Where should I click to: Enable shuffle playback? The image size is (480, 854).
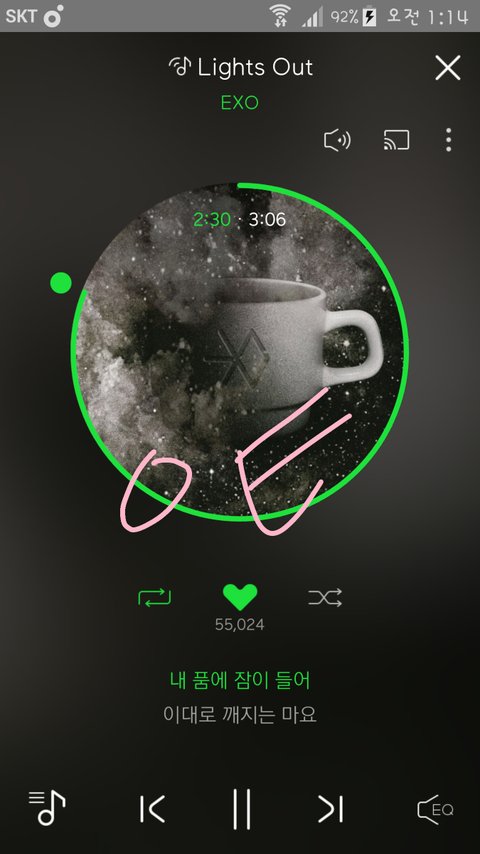click(x=325, y=597)
